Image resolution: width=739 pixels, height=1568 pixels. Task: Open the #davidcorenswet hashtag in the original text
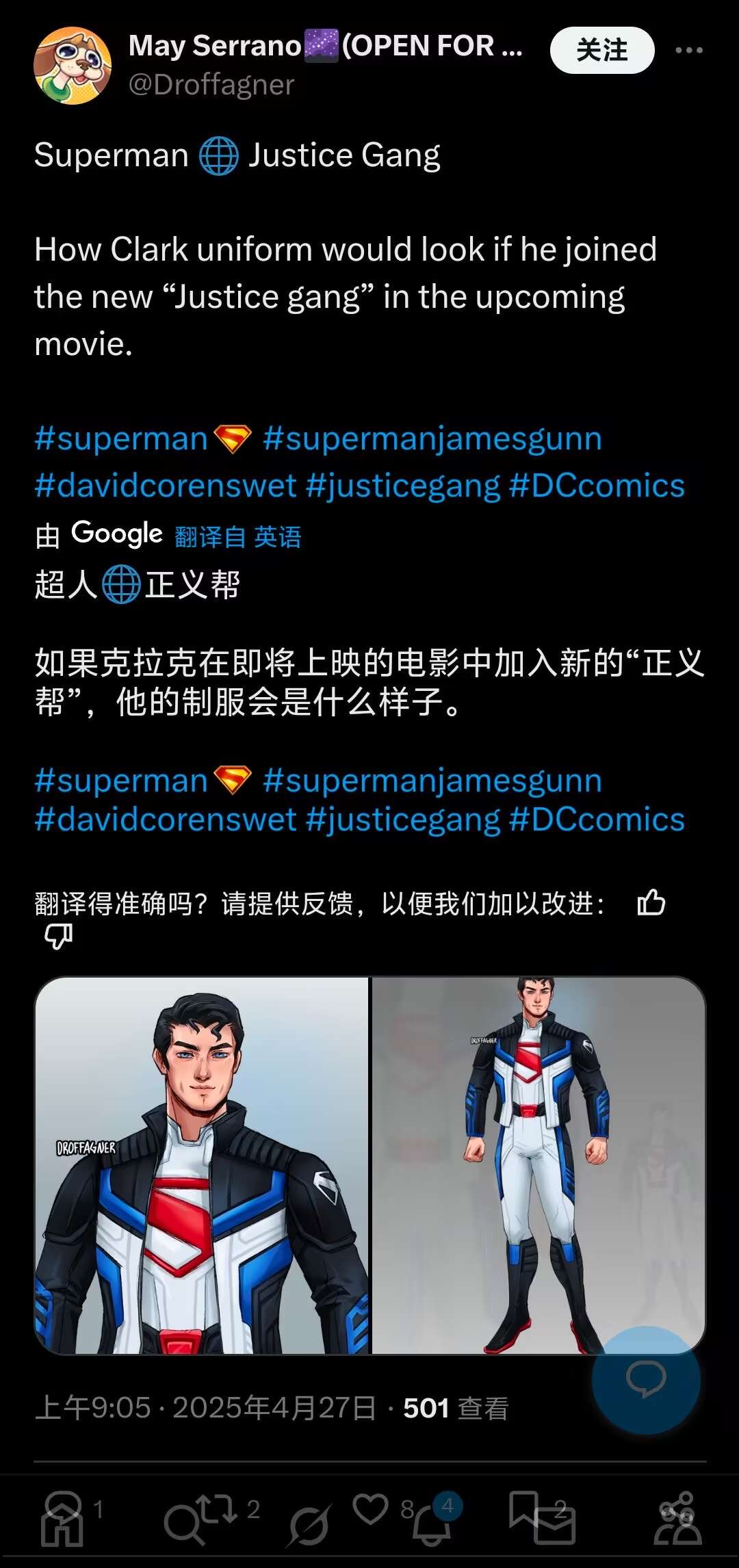click(166, 485)
